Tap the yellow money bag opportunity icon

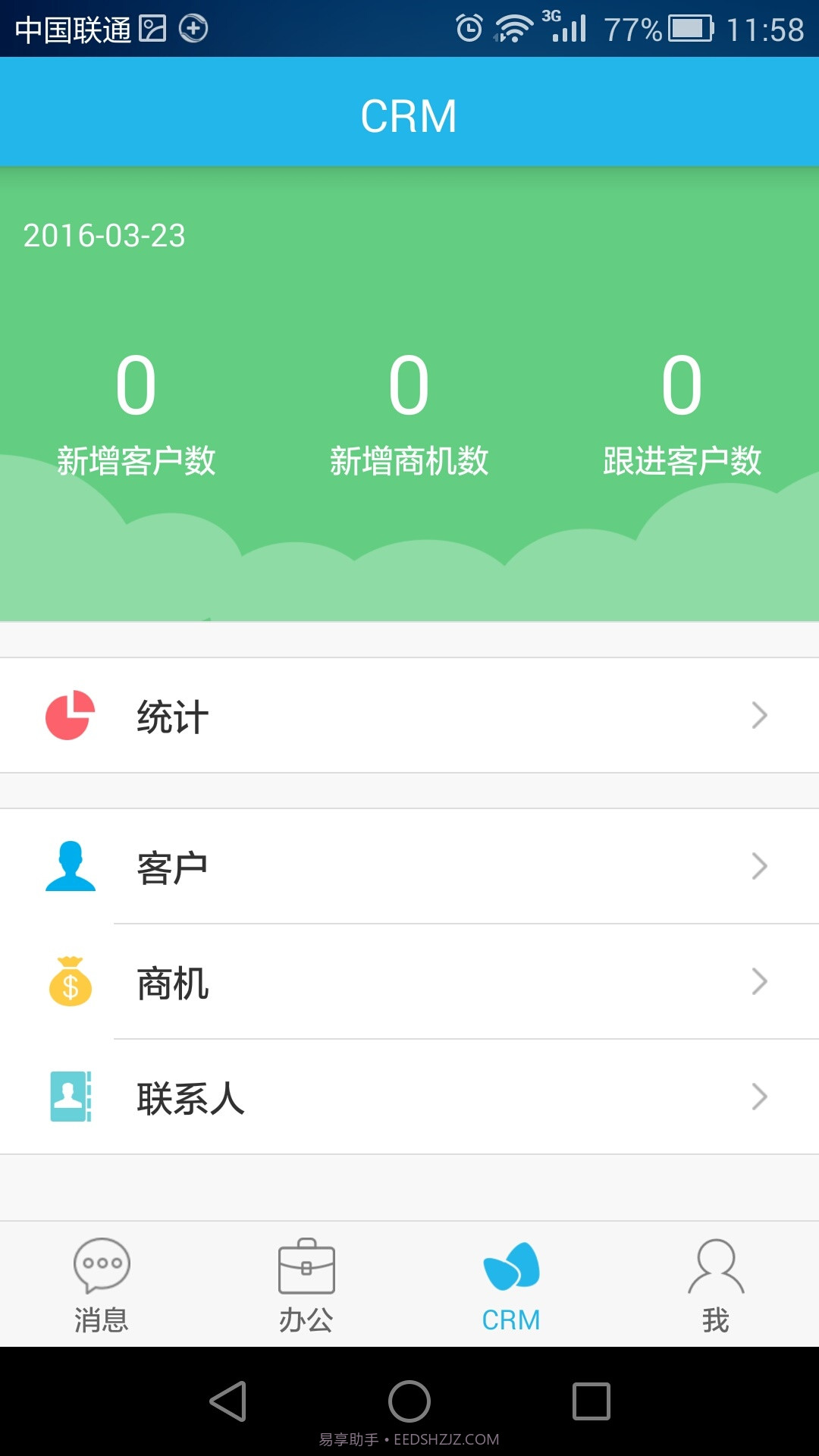tap(71, 982)
